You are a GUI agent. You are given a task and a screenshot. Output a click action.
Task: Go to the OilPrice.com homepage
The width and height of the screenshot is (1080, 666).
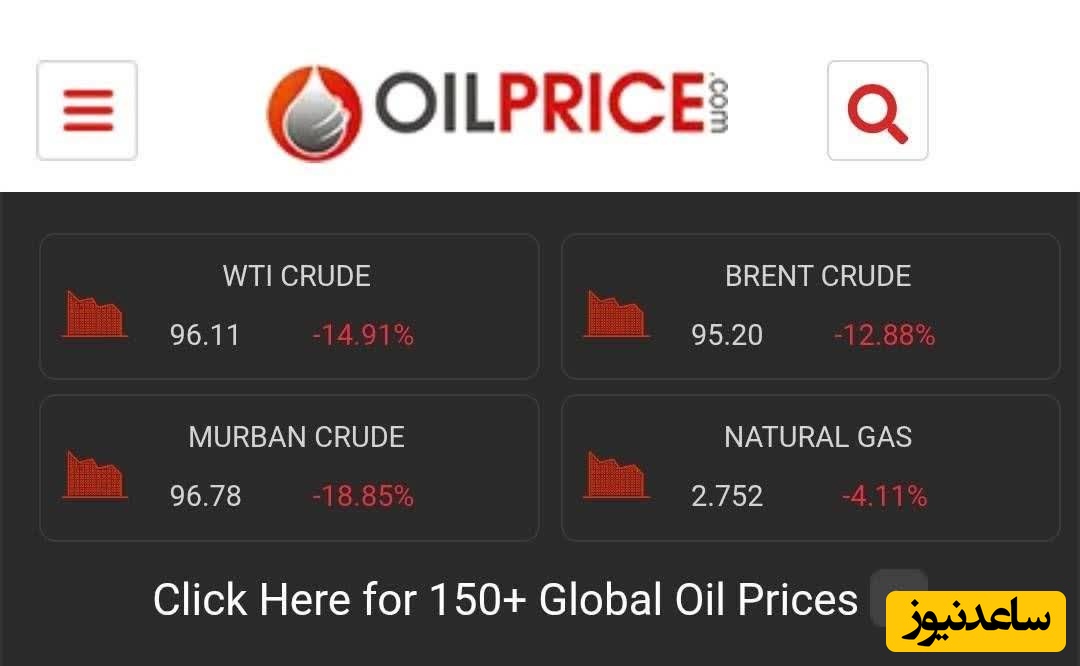(497, 111)
